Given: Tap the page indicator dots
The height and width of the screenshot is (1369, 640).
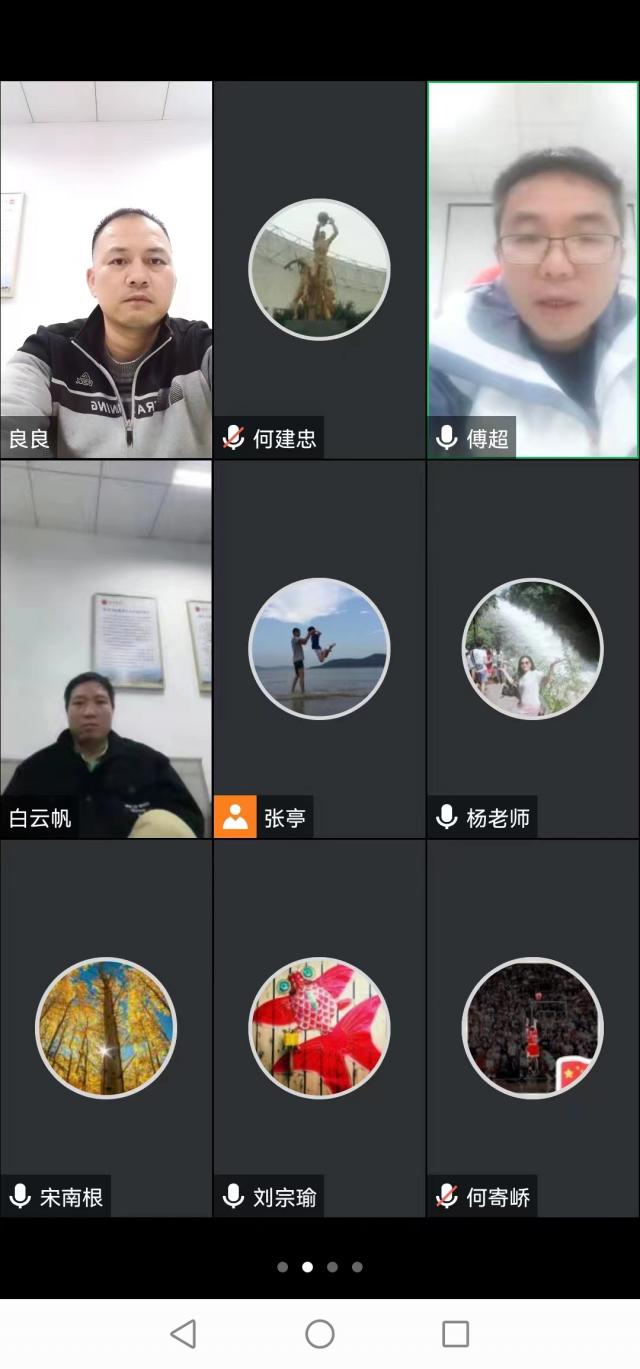Looking at the screenshot, I should (x=320, y=1267).
